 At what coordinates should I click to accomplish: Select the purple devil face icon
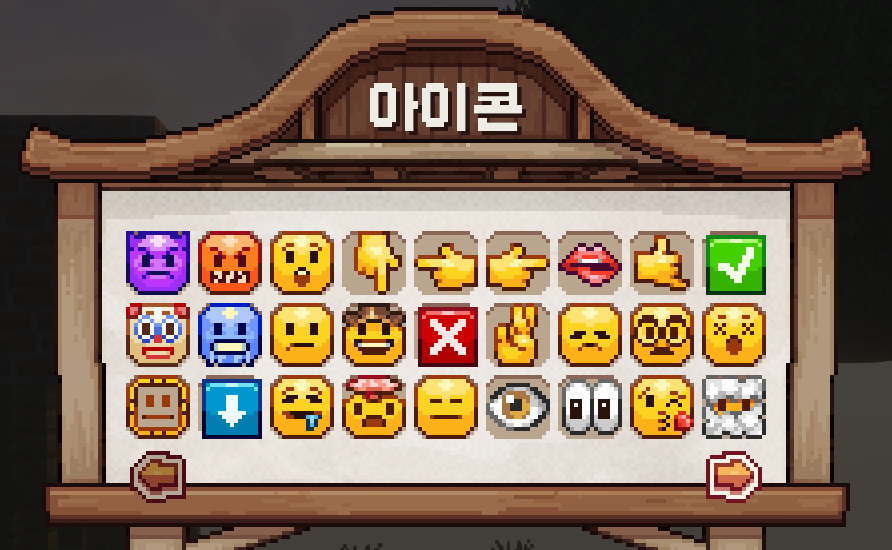click(158, 262)
